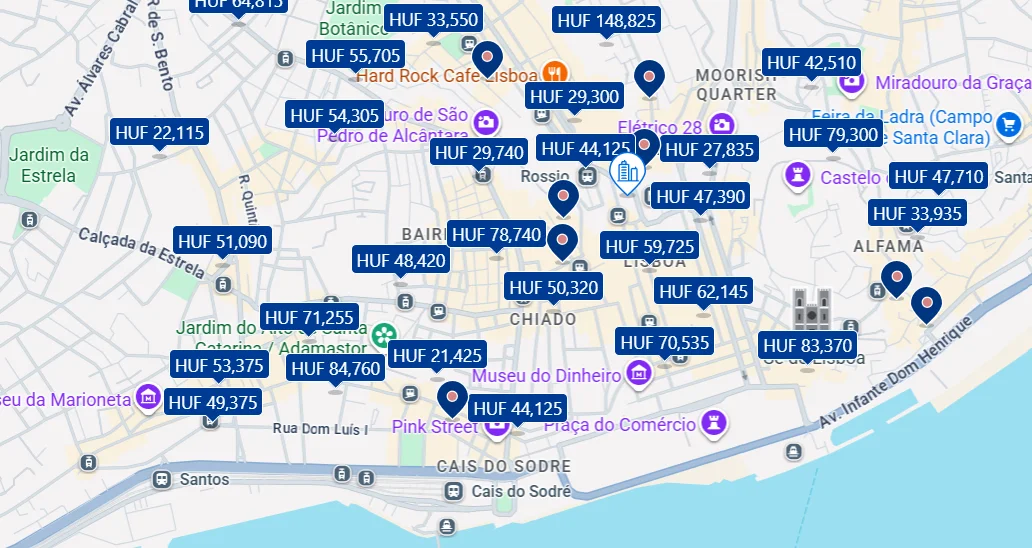Open the HUF 42,510 price marker
Screen dimensions: 1032x548
pos(810,63)
